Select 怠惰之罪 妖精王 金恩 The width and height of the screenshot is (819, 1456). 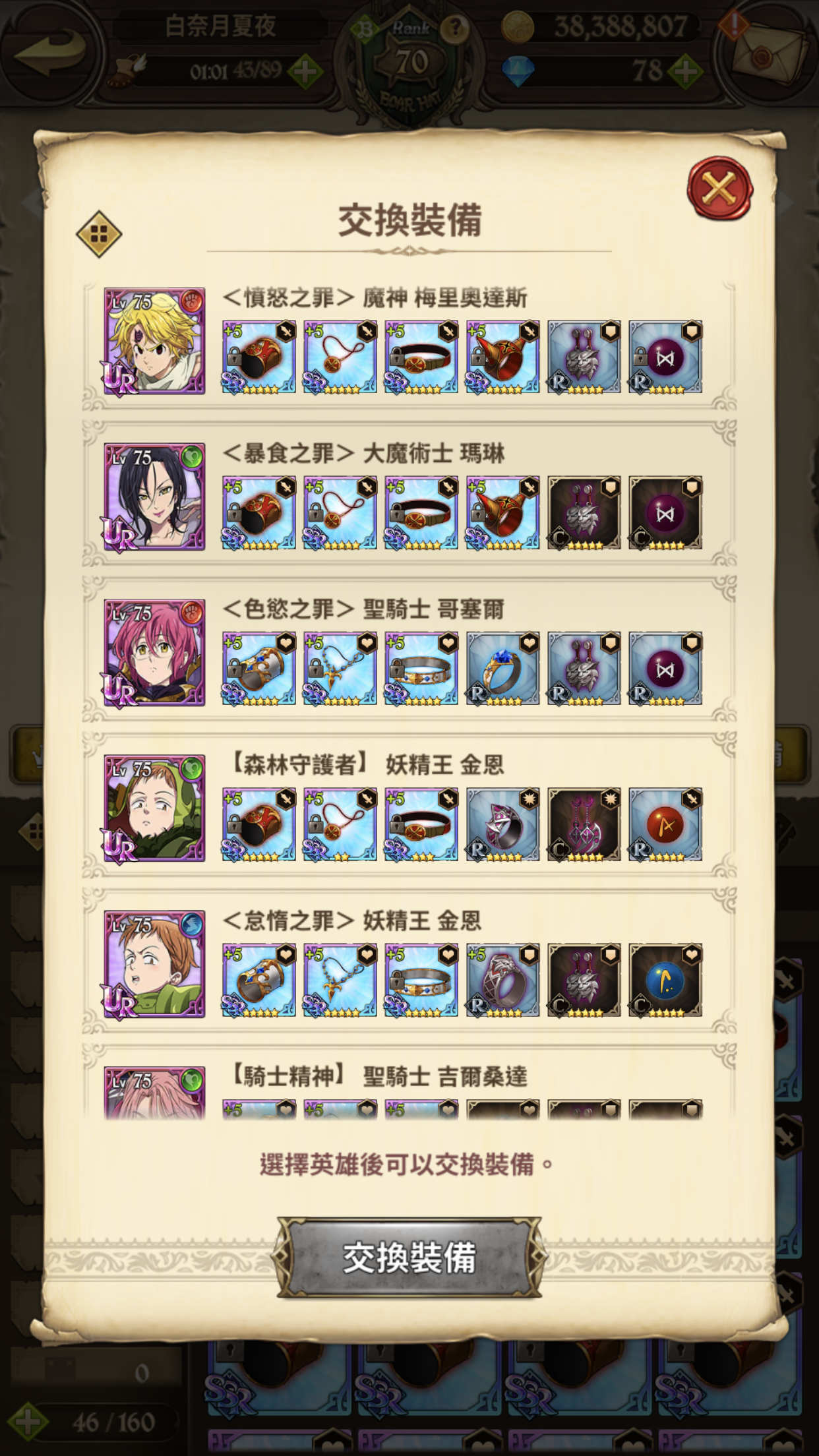coord(409,964)
